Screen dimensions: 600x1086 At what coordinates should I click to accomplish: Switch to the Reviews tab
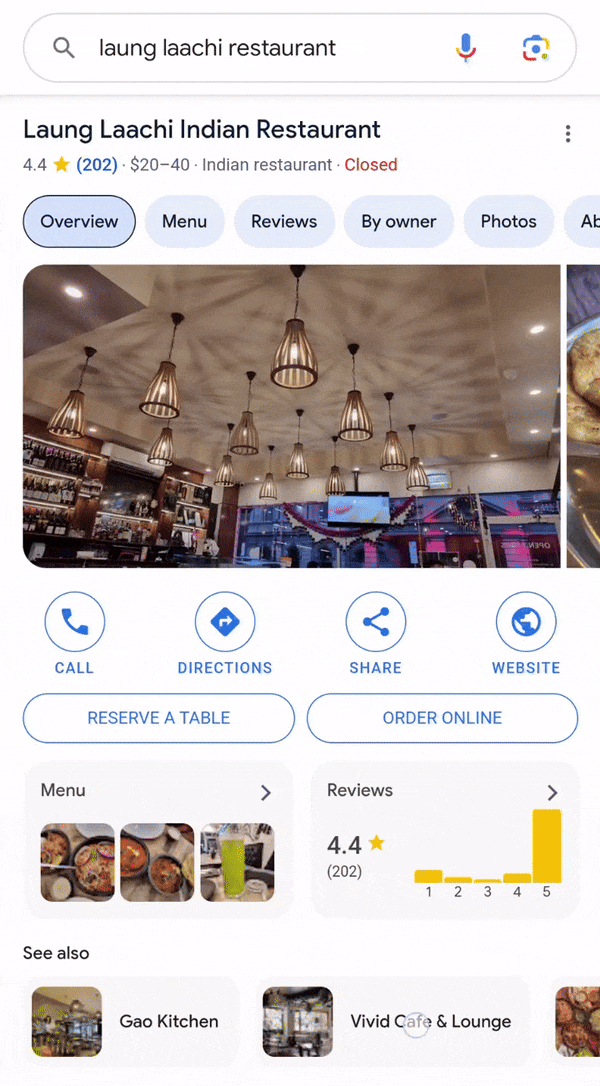(x=284, y=222)
